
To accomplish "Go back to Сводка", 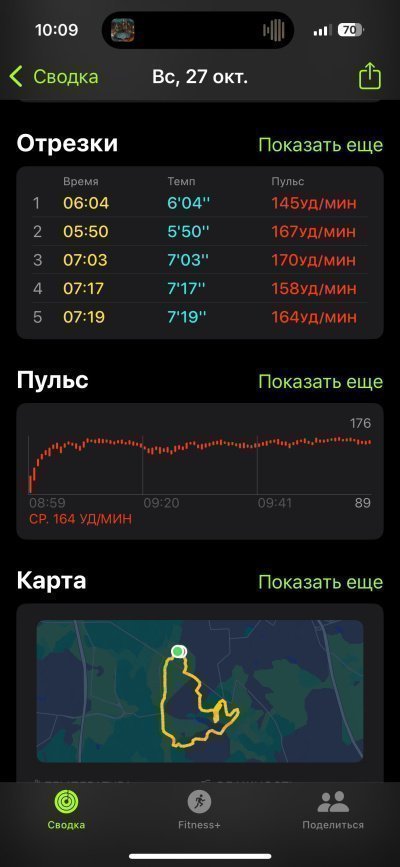I will [x=54, y=77].
